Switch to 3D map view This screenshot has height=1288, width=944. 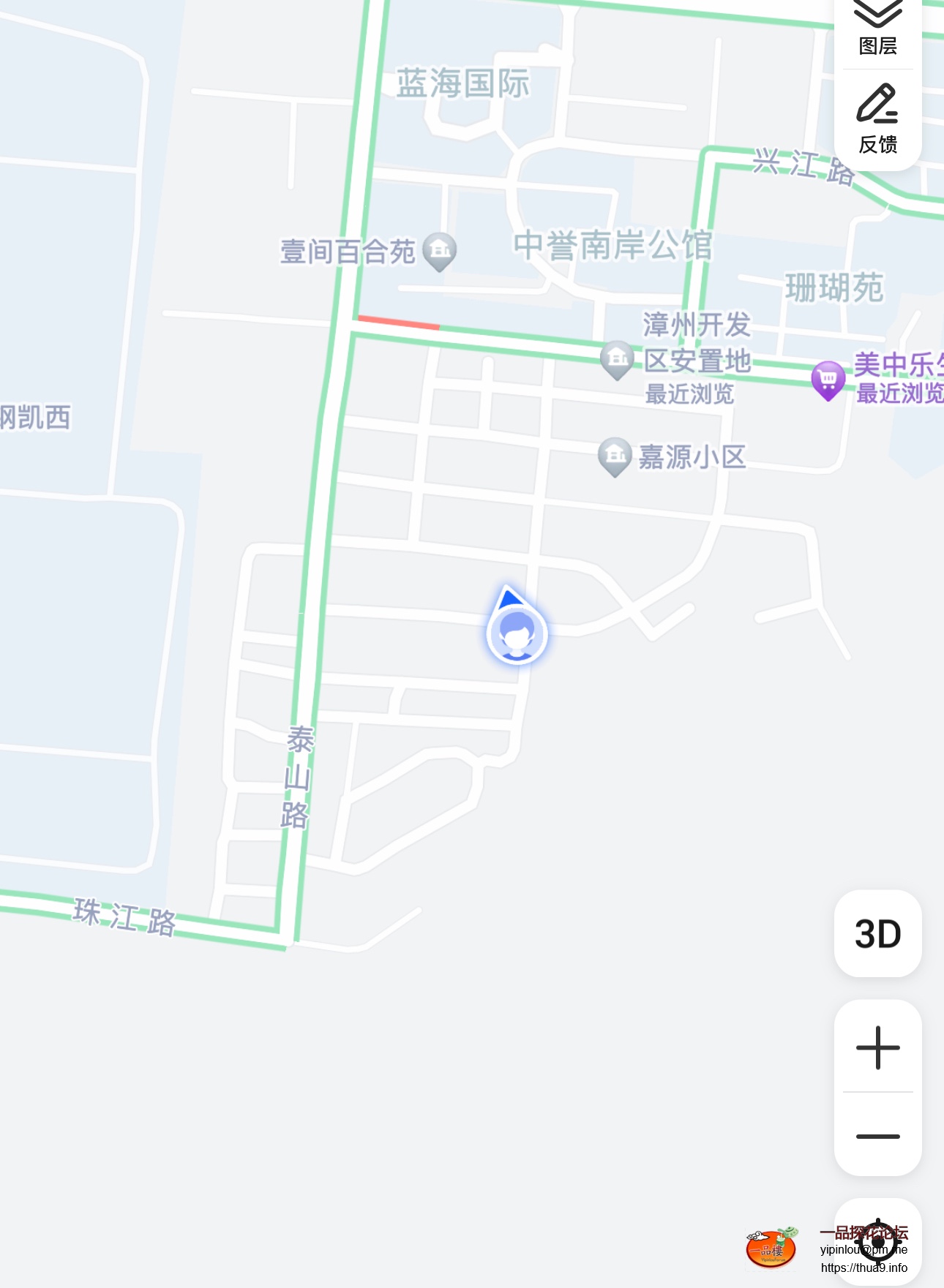pyautogui.click(x=878, y=934)
